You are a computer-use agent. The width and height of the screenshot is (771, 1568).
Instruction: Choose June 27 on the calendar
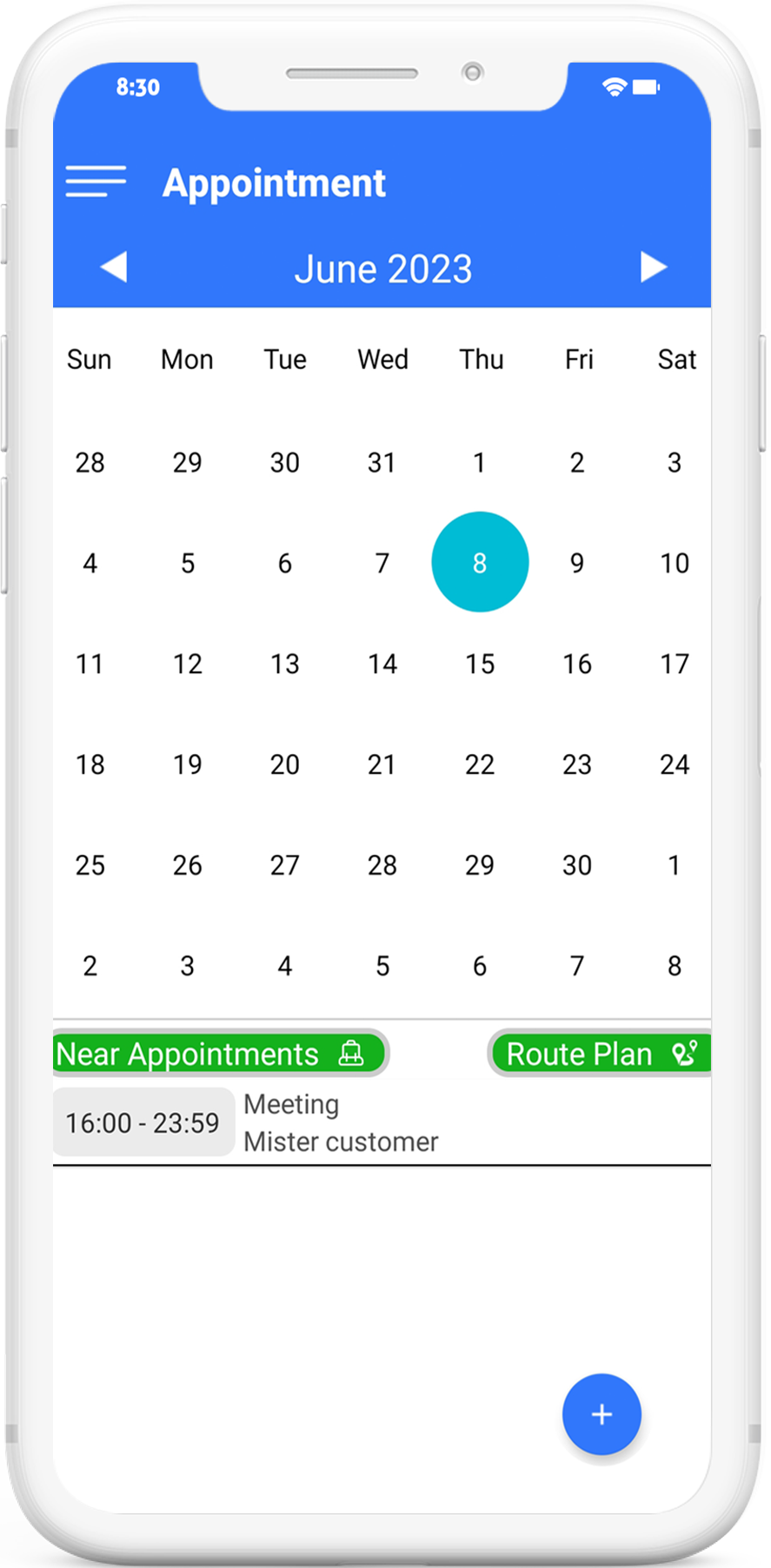click(284, 865)
